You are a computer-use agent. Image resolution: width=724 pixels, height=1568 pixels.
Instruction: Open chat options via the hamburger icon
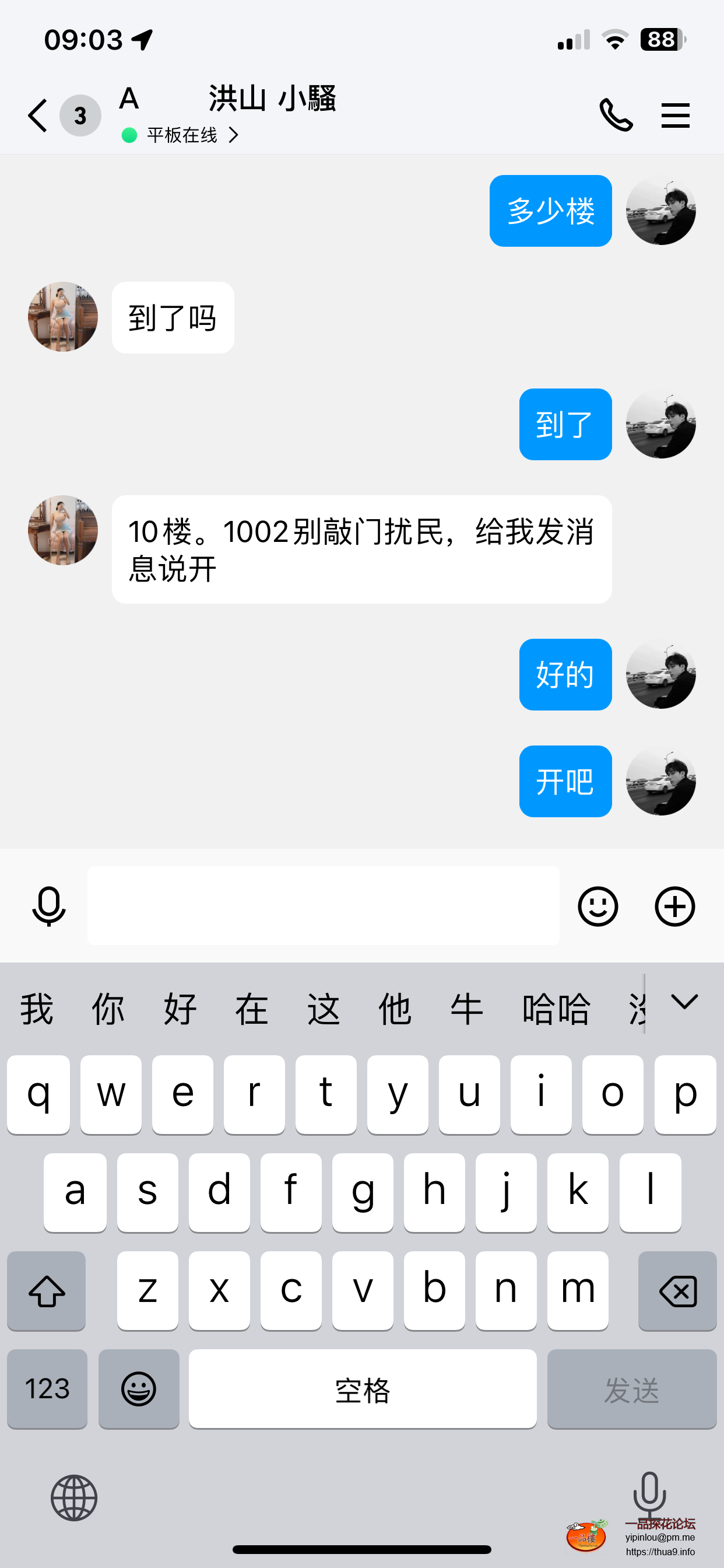(676, 116)
